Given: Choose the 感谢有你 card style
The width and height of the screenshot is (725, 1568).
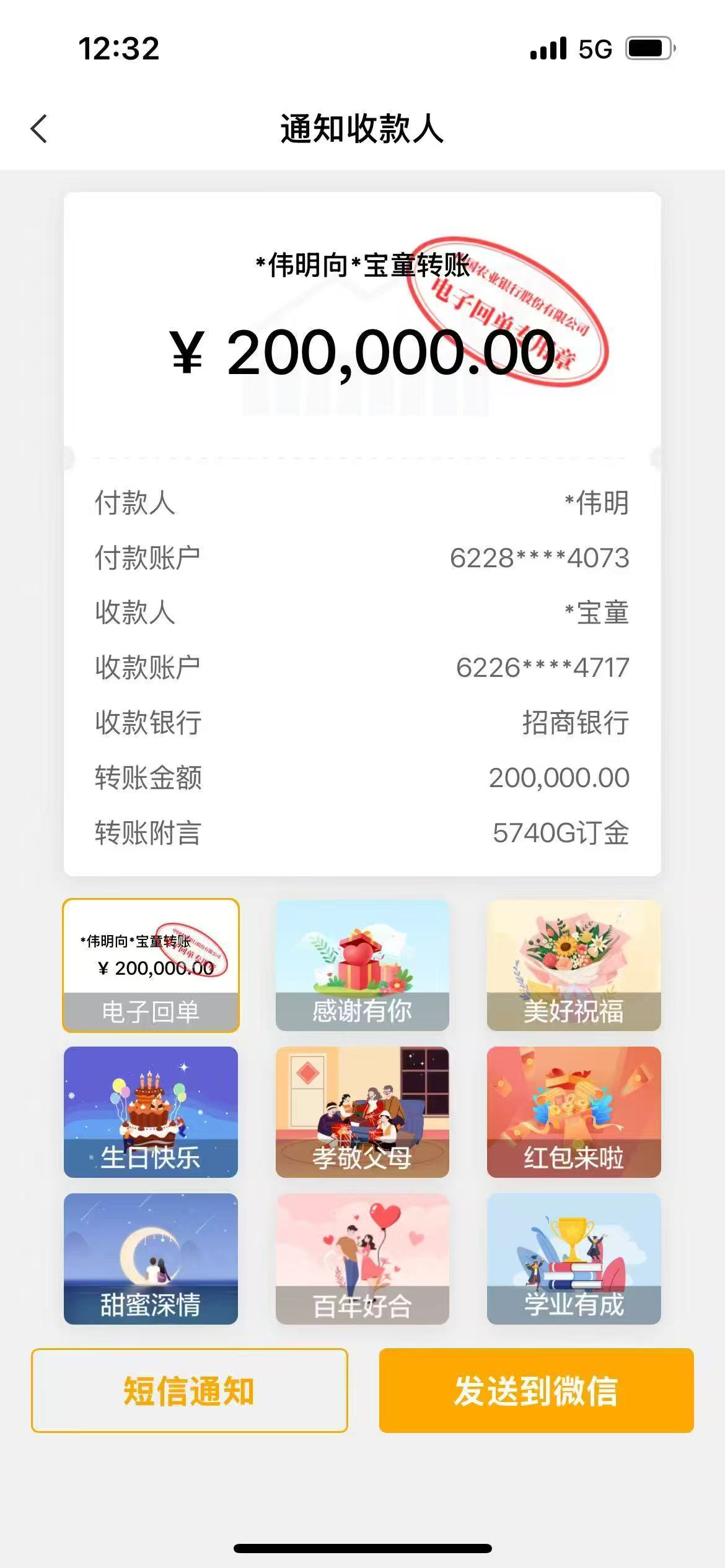Looking at the screenshot, I should click(x=362, y=965).
